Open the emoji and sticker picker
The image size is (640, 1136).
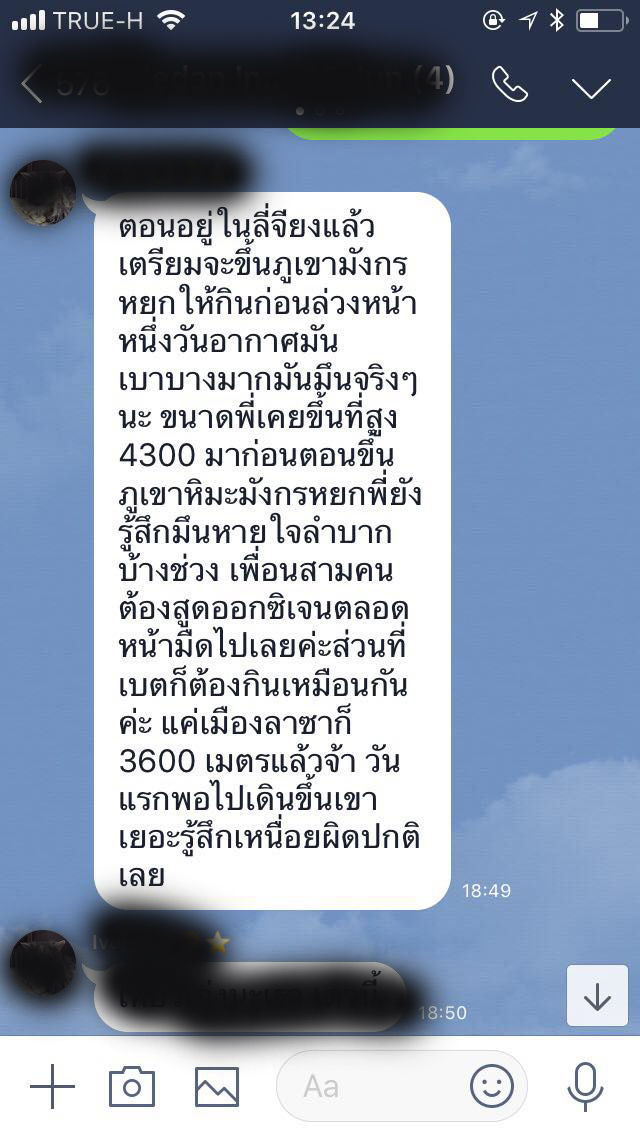coord(492,1086)
